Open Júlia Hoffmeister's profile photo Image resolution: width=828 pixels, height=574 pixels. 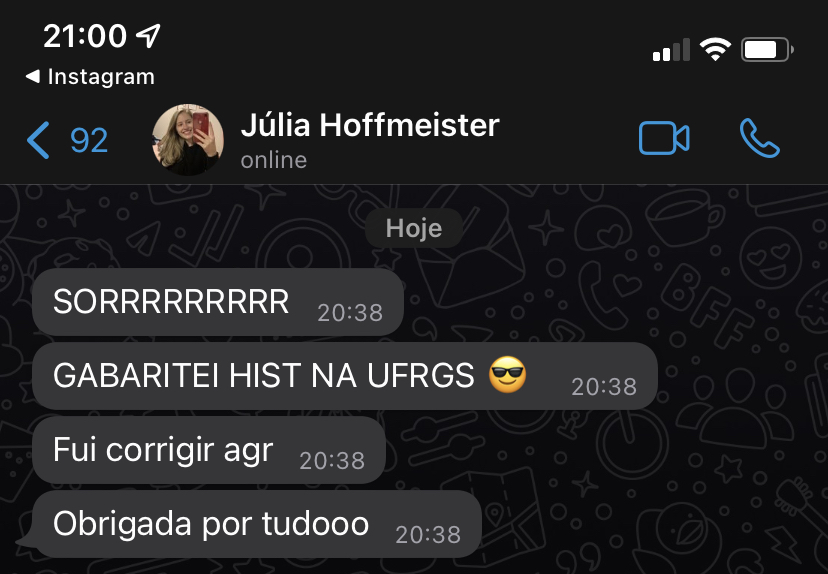coord(188,140)
